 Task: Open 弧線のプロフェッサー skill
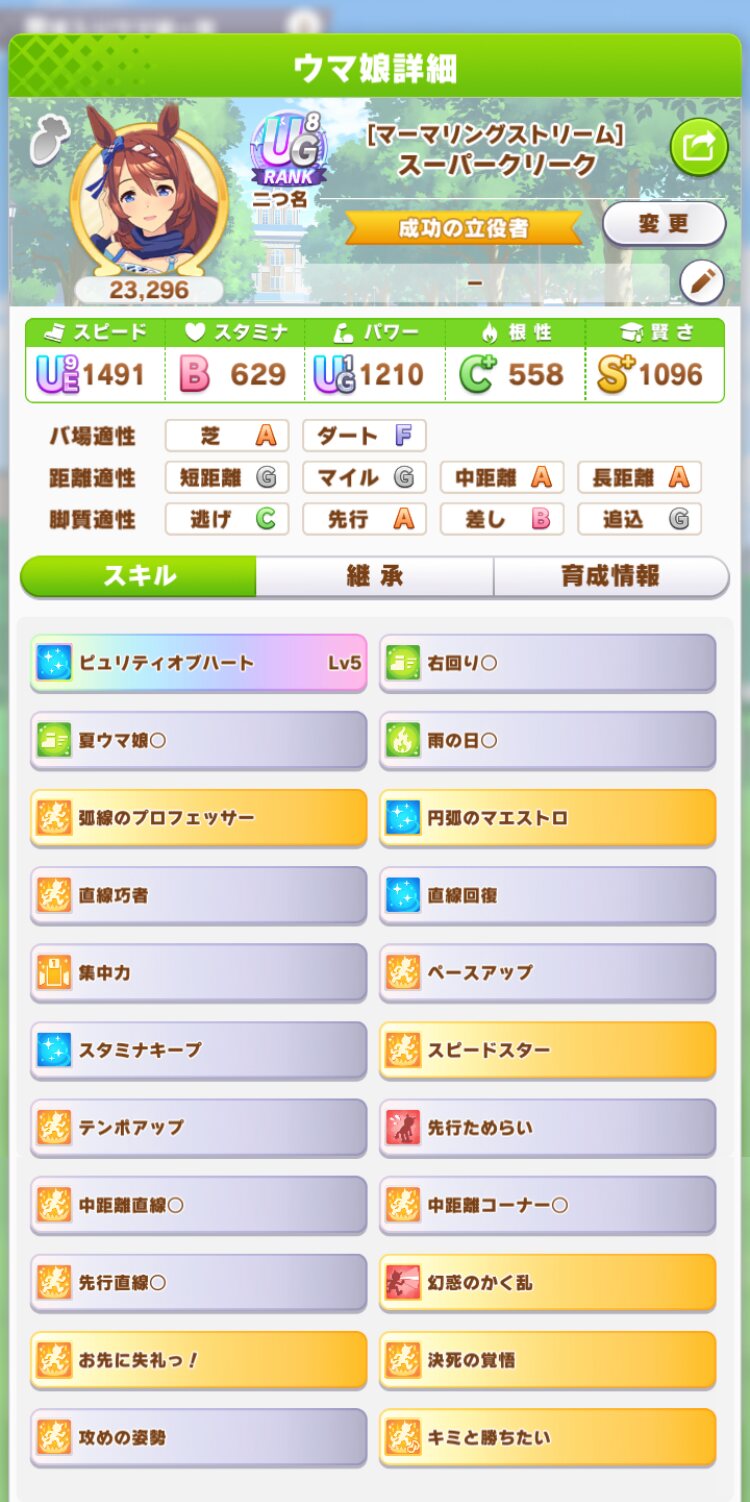click(199, 818)
